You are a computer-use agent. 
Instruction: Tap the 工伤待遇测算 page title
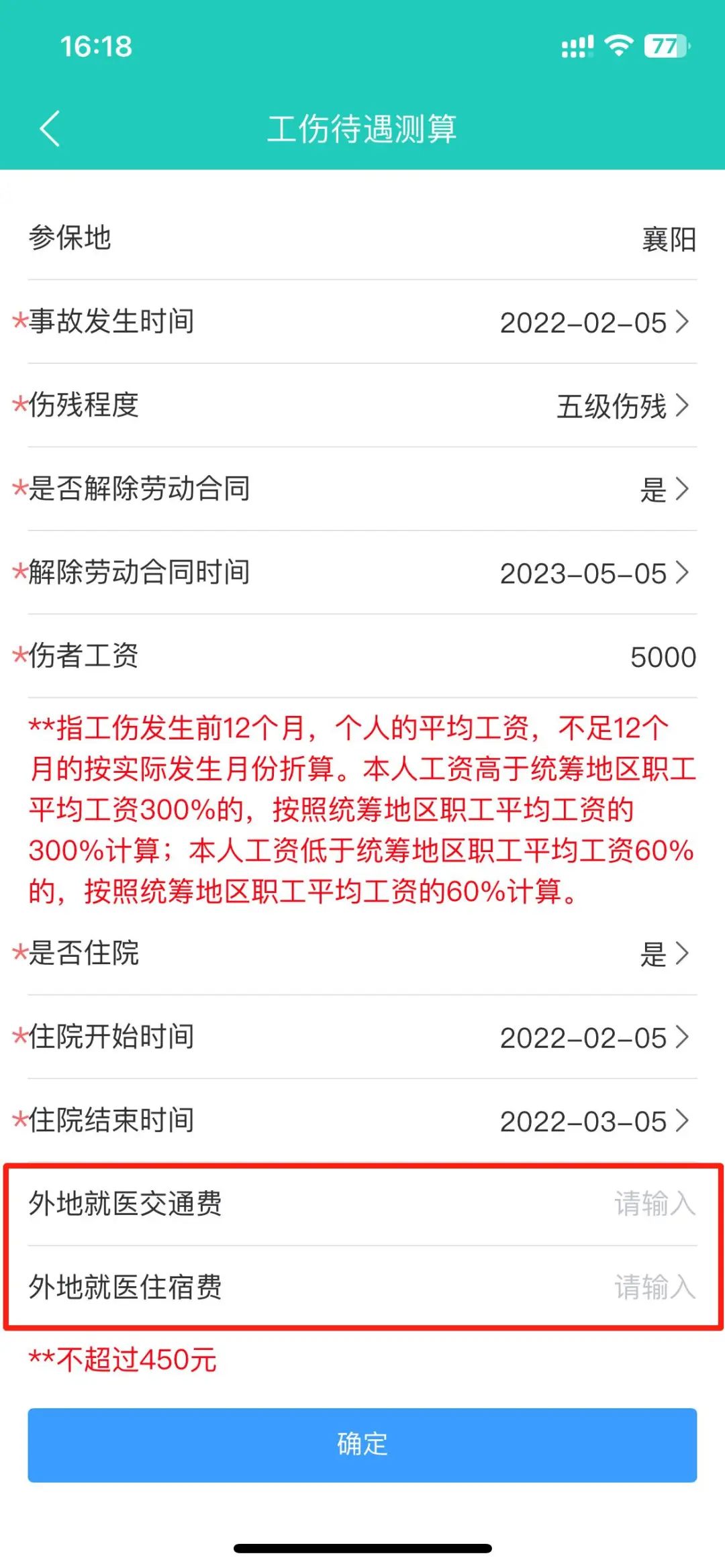pyautogui.click(x=362, y=129)
